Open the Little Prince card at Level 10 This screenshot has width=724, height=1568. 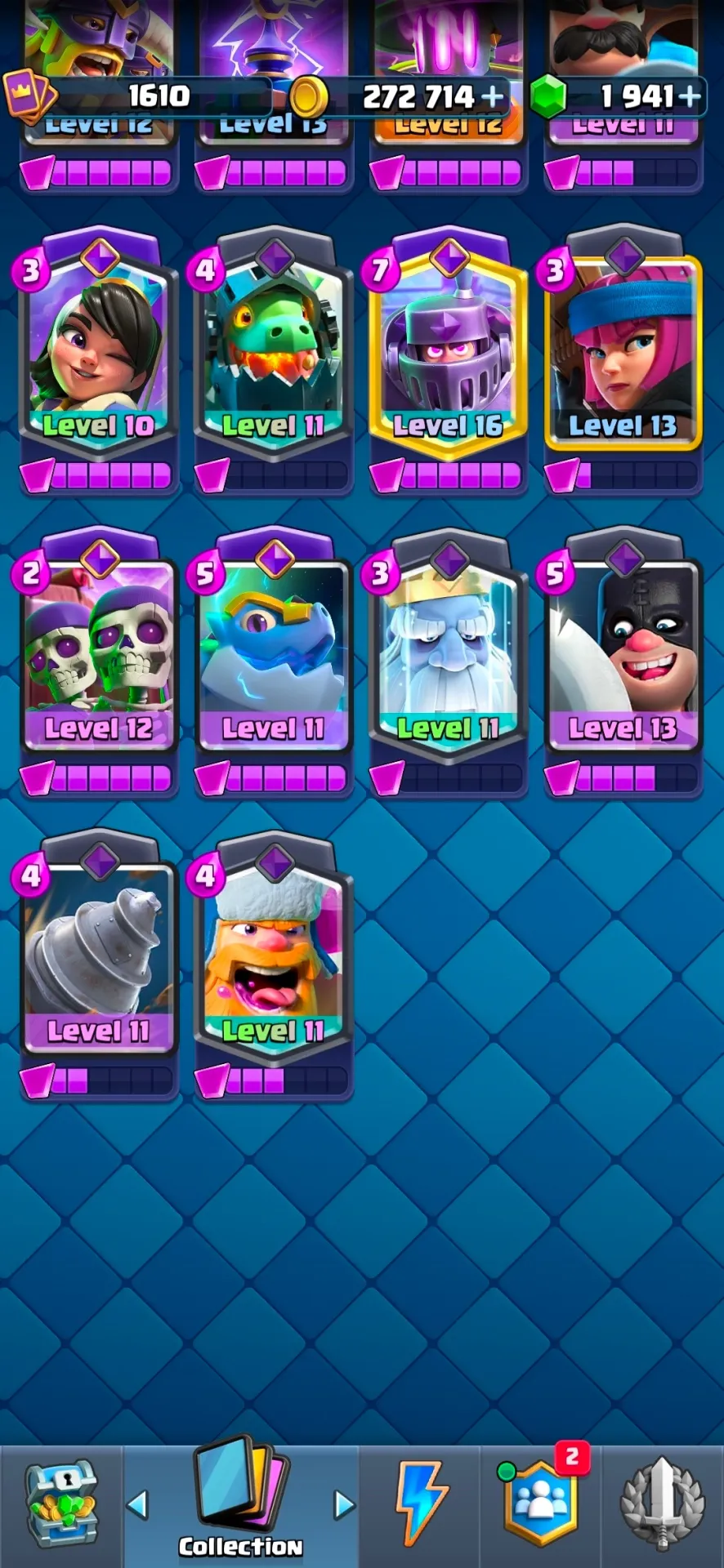[x=98, y=359]
